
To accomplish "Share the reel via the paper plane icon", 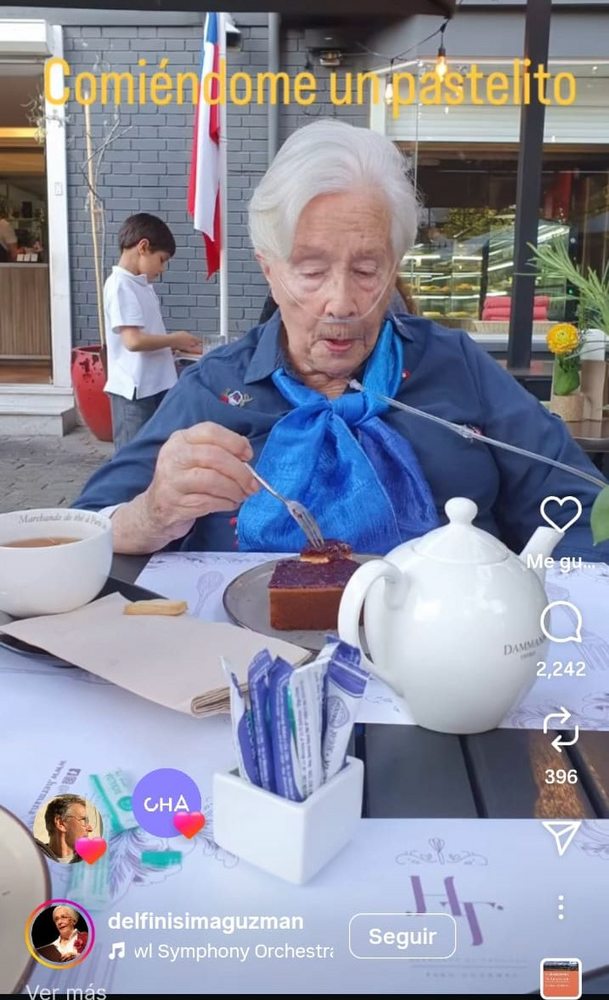I will [x=560, y=837].
